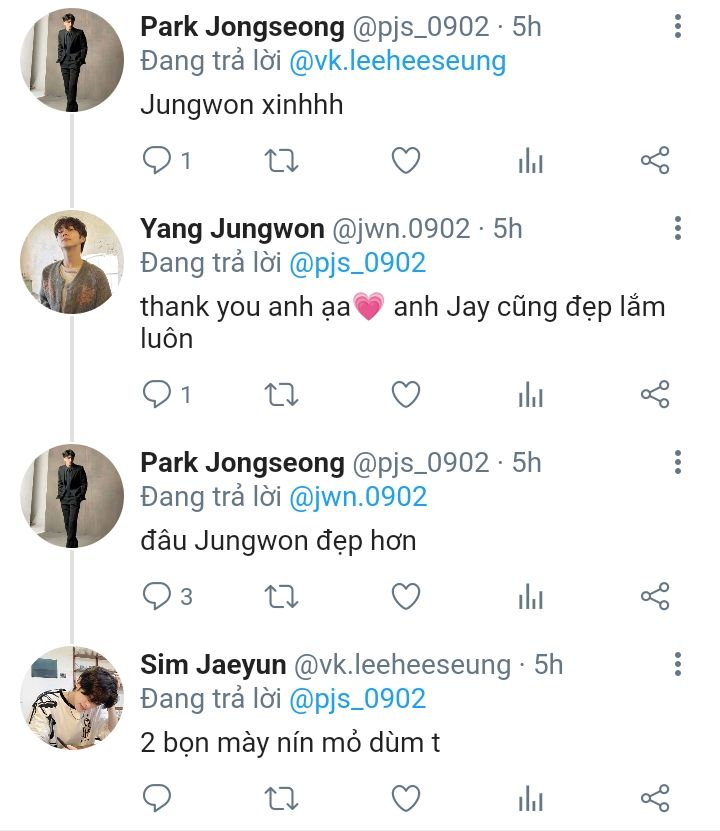Open the overflow menu on Sim Jaeyun's tweet
This screenshot has width=720, height=831.
tap(678, 664)
